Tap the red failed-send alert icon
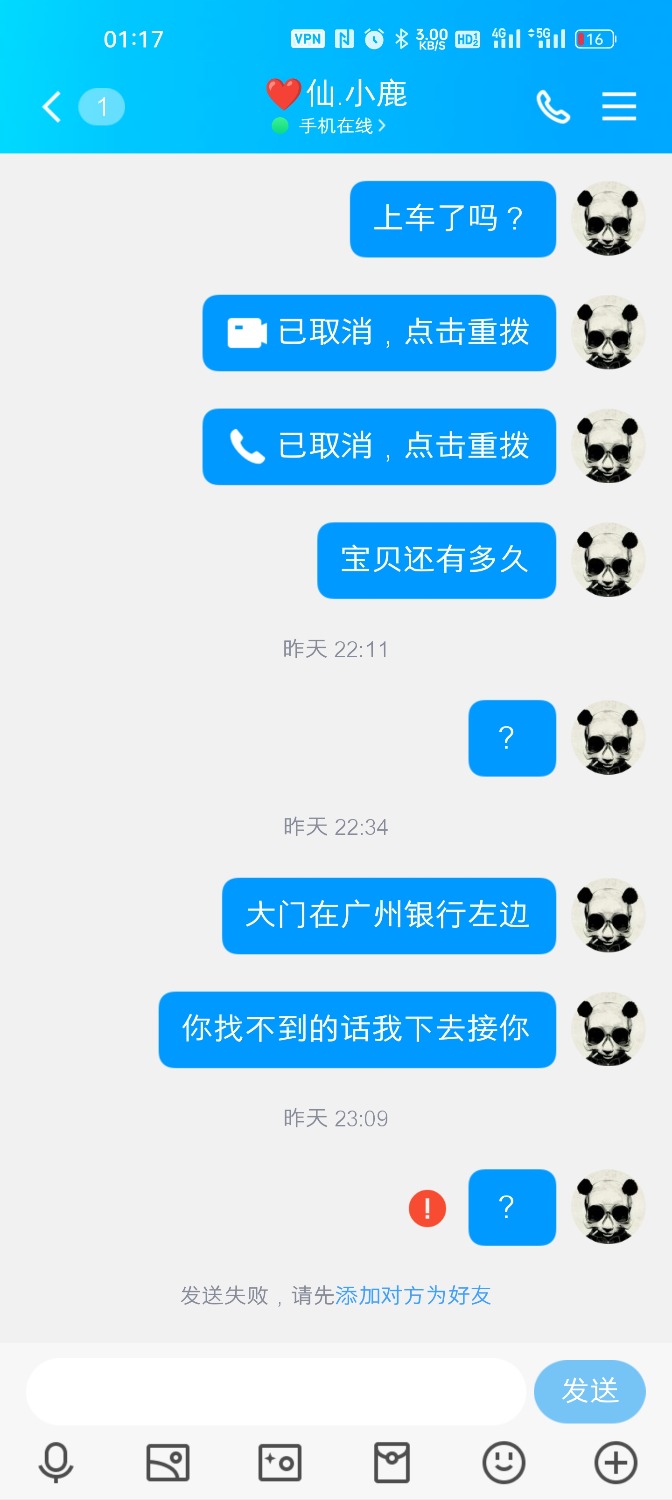The width and height of the screenshot is (672, 1500). [427, 1208]
